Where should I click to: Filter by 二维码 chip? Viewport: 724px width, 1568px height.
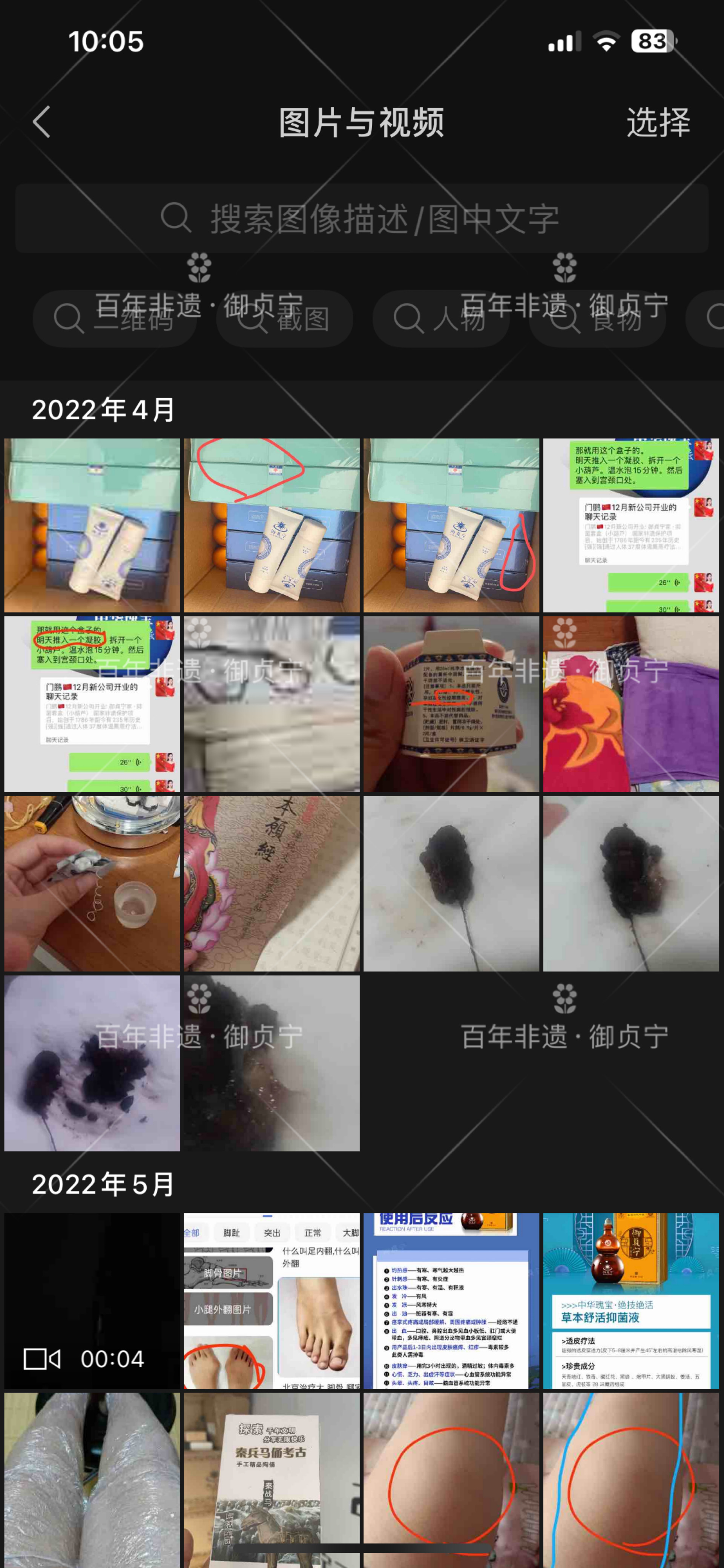[115, 318]
